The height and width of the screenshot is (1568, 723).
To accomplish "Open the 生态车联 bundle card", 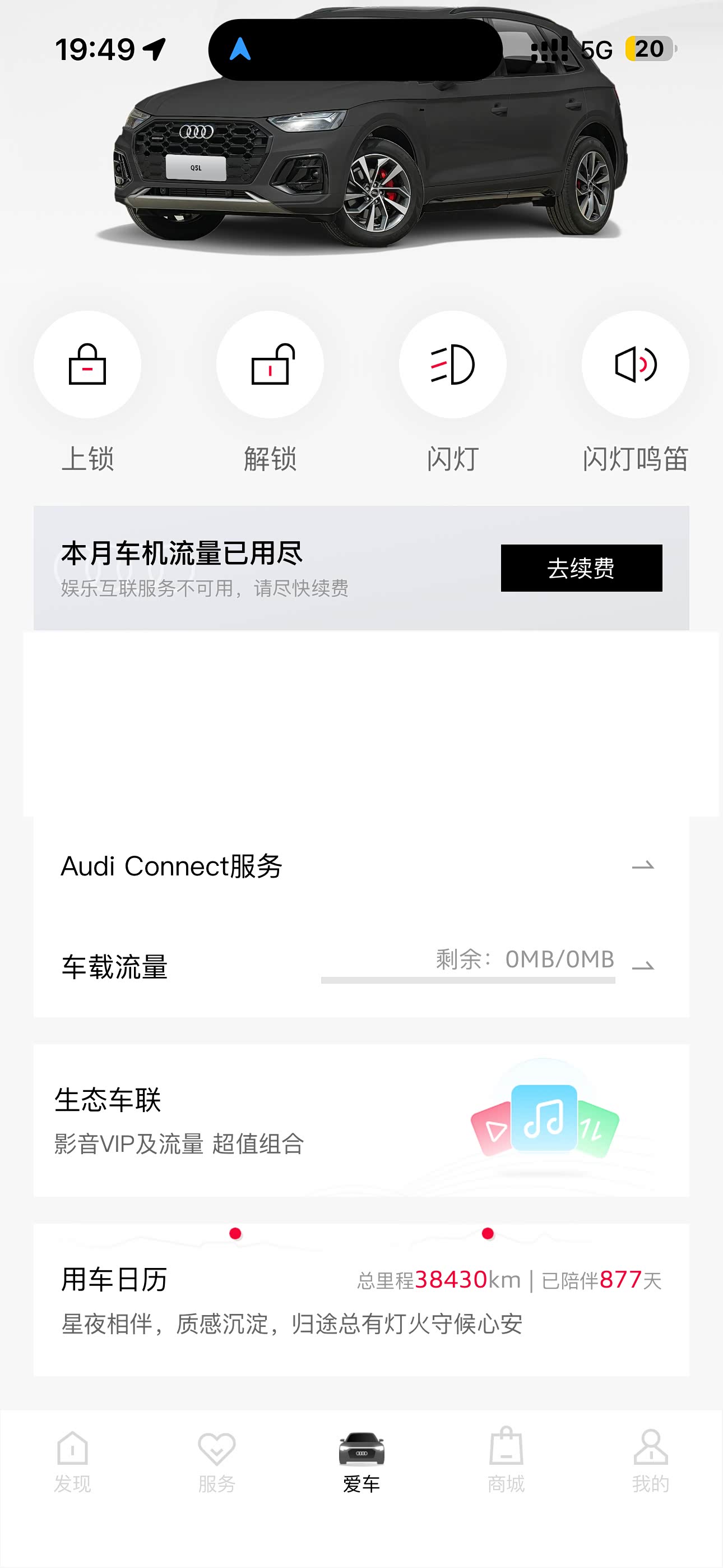I will (361, 1120).
